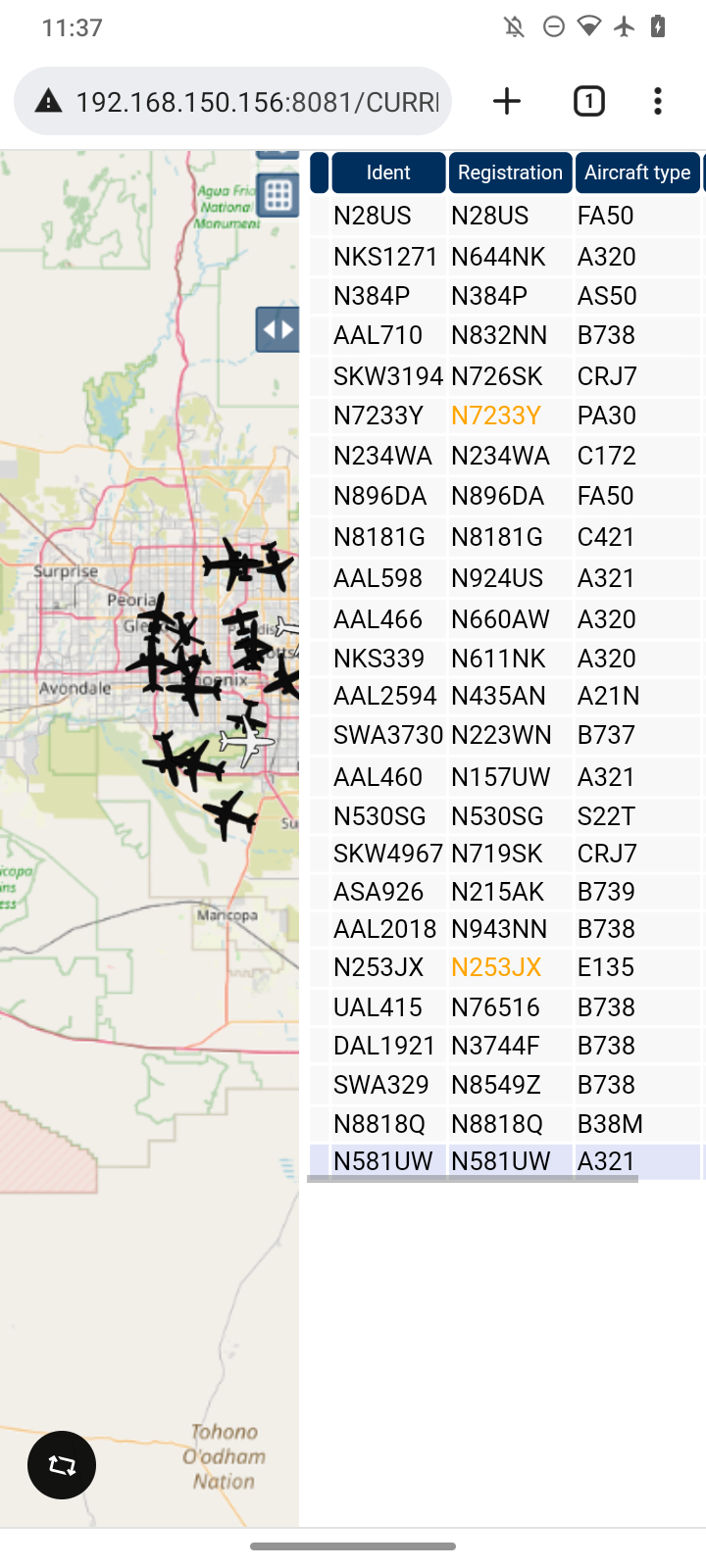Viewport: 706px width, 1568px height.
Task: Tap the black rotate floating button
Action: click(x=62, y=1465)
